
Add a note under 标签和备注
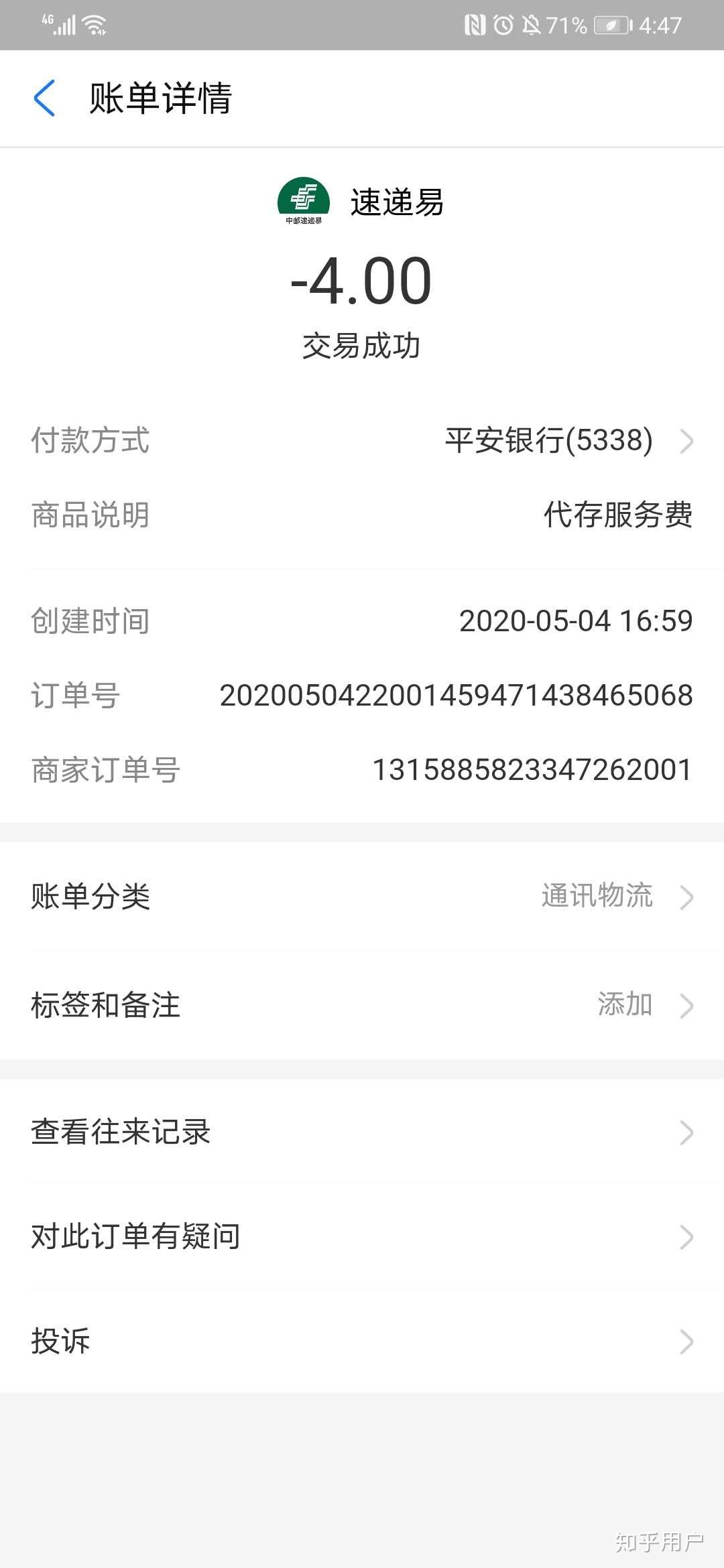click(362, 1005)
